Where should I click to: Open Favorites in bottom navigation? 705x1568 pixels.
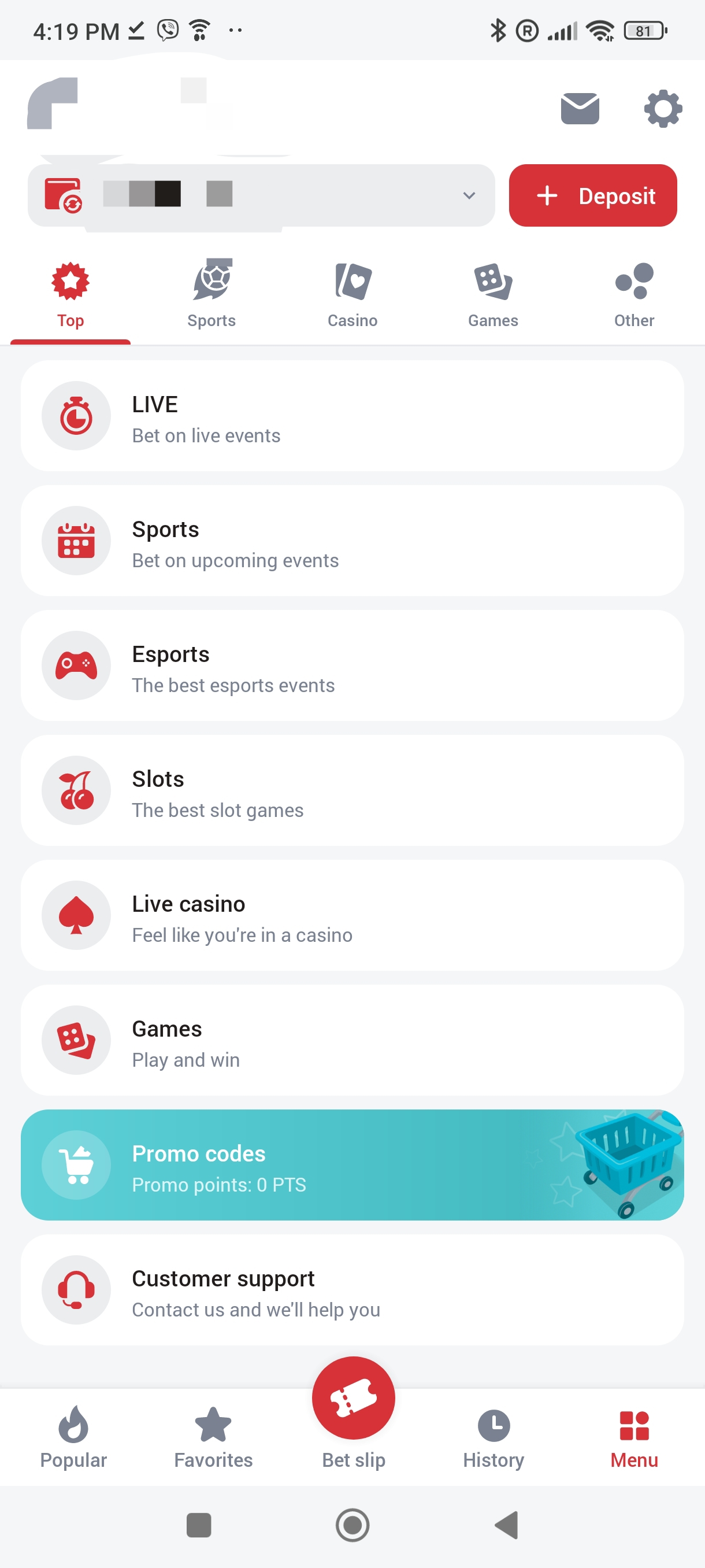click(x=213, y=1438)
